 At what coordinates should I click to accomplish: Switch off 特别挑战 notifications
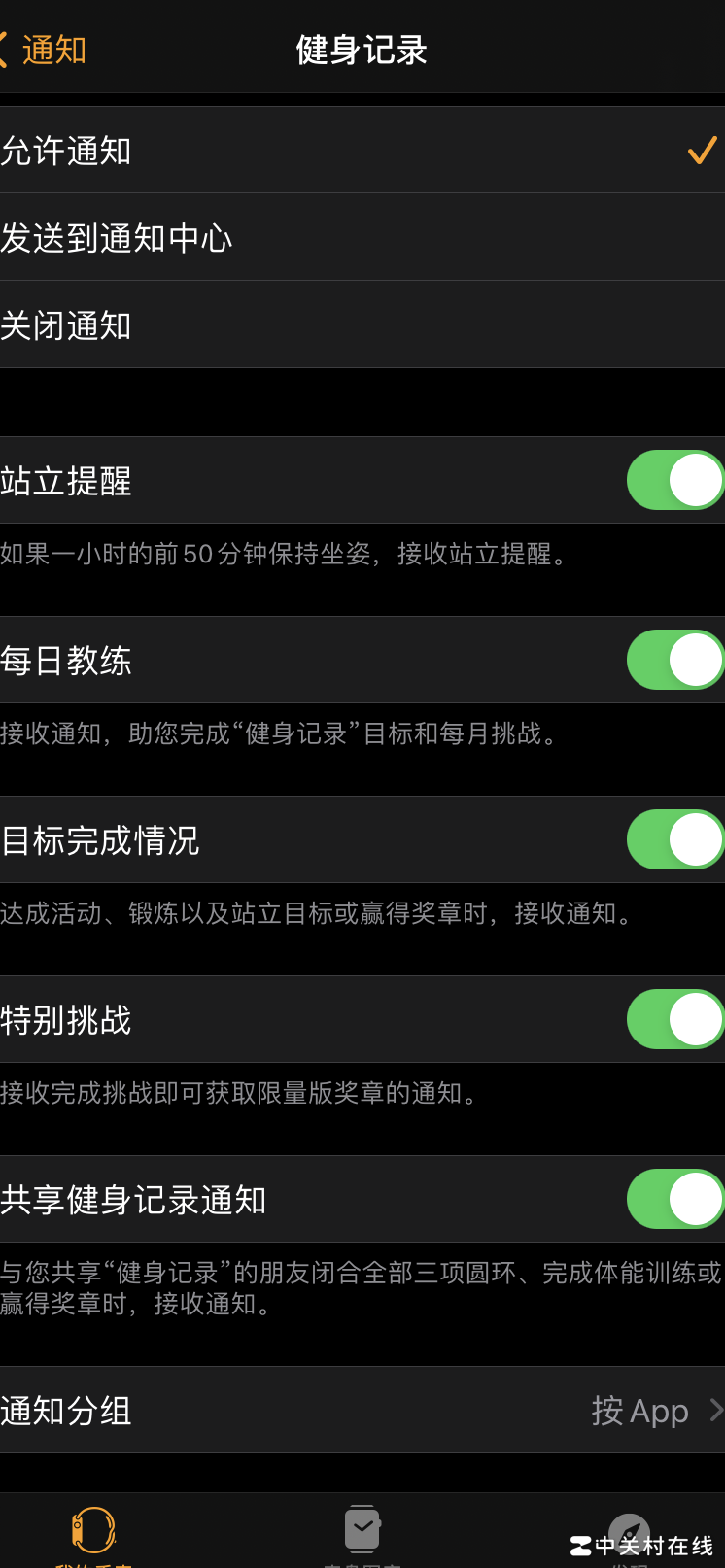click(x=674, y=1019)
